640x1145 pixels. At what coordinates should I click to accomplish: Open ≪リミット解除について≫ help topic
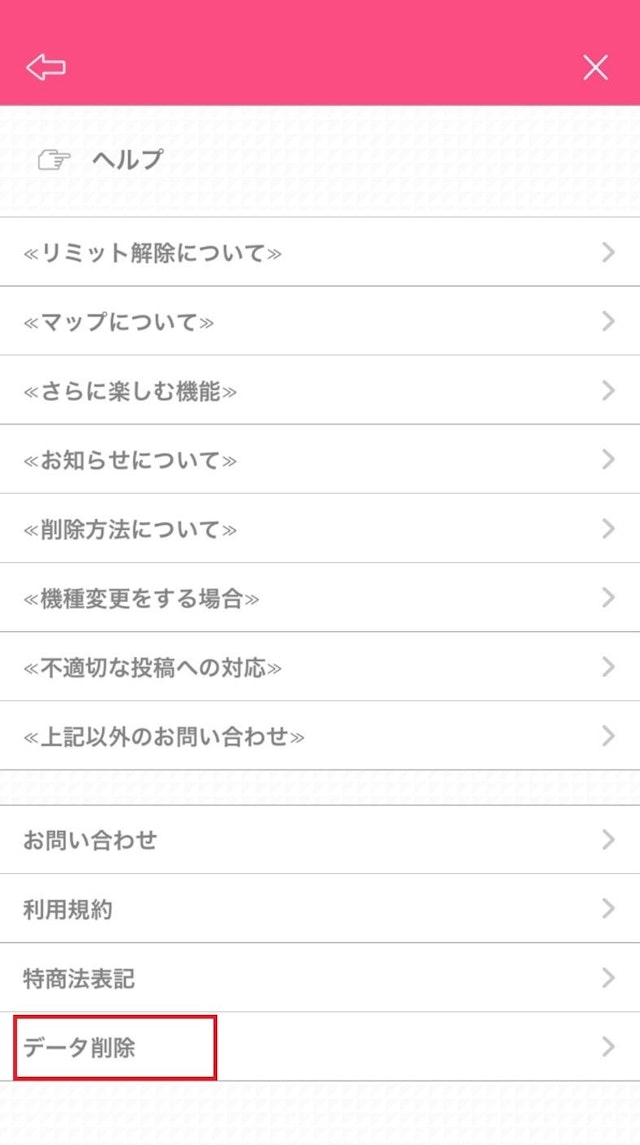(320, 252)
